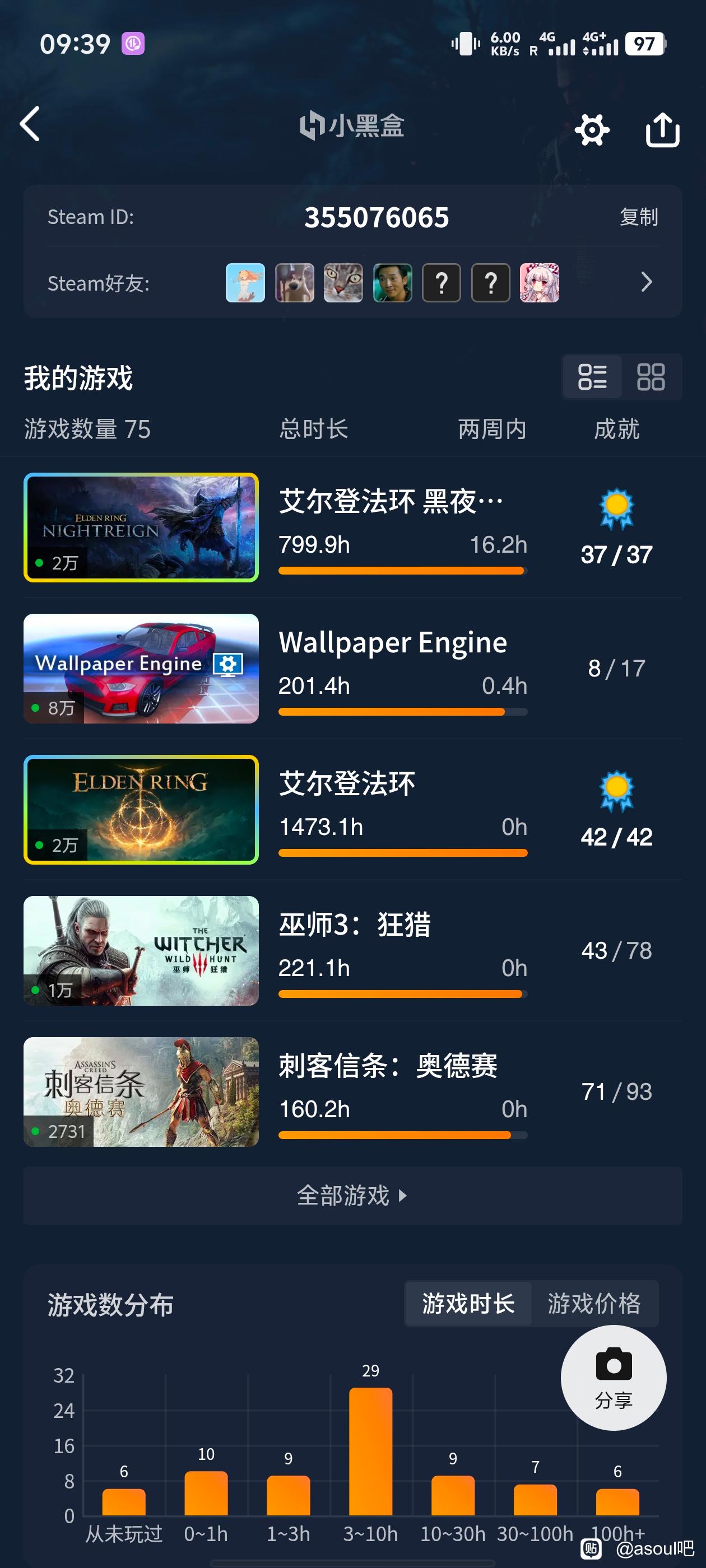
Task: Go back using the top-left arrow
Action: point(30,124)
